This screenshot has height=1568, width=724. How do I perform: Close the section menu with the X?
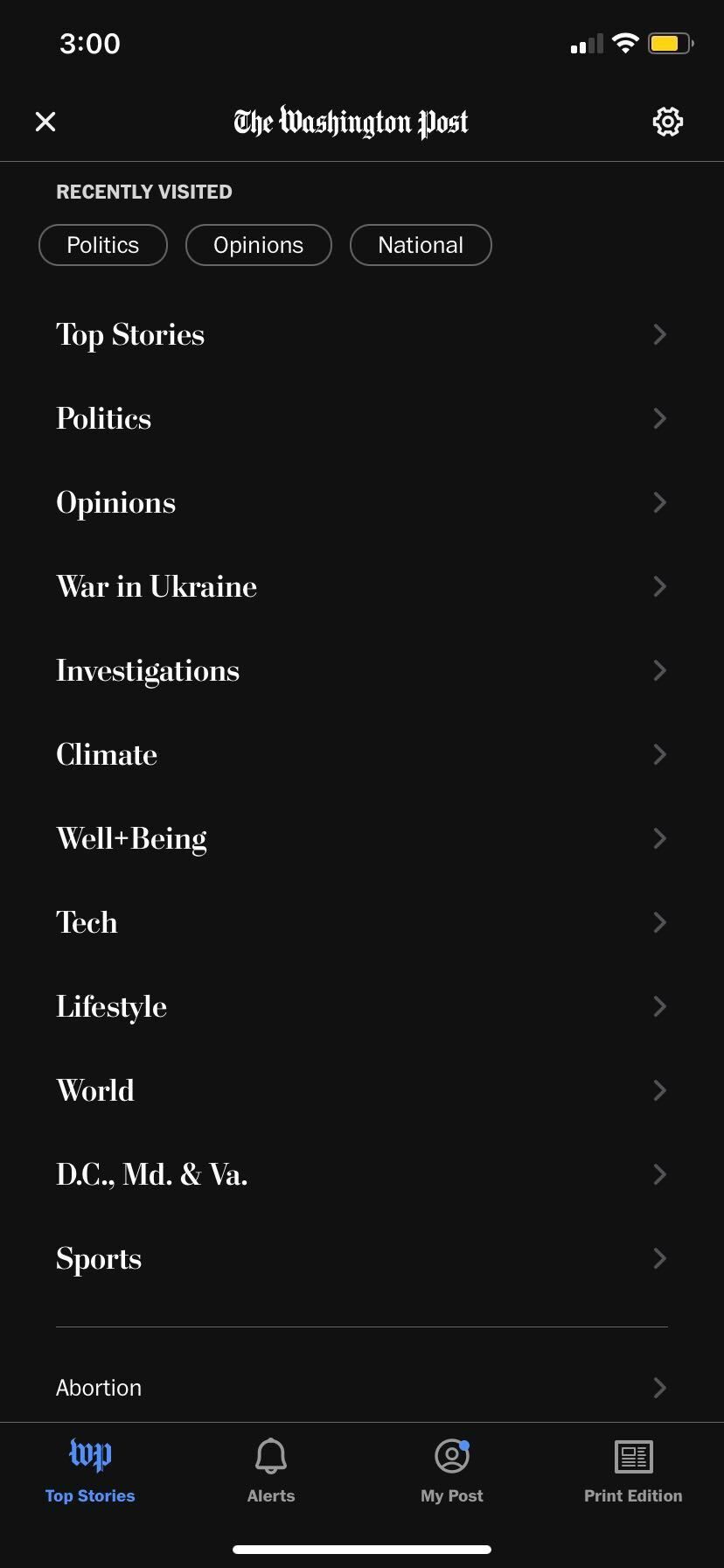[45, 122]
